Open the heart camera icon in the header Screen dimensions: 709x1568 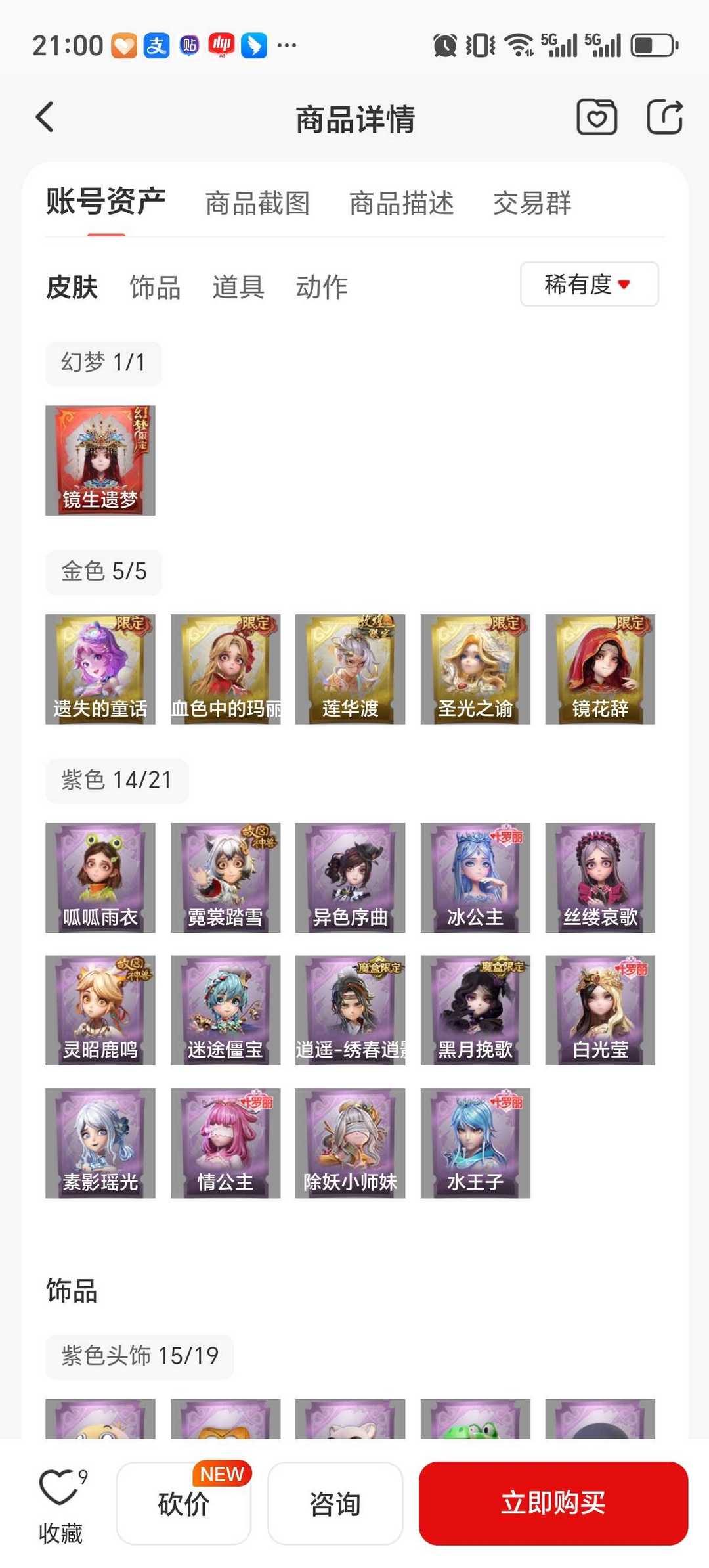597,118
